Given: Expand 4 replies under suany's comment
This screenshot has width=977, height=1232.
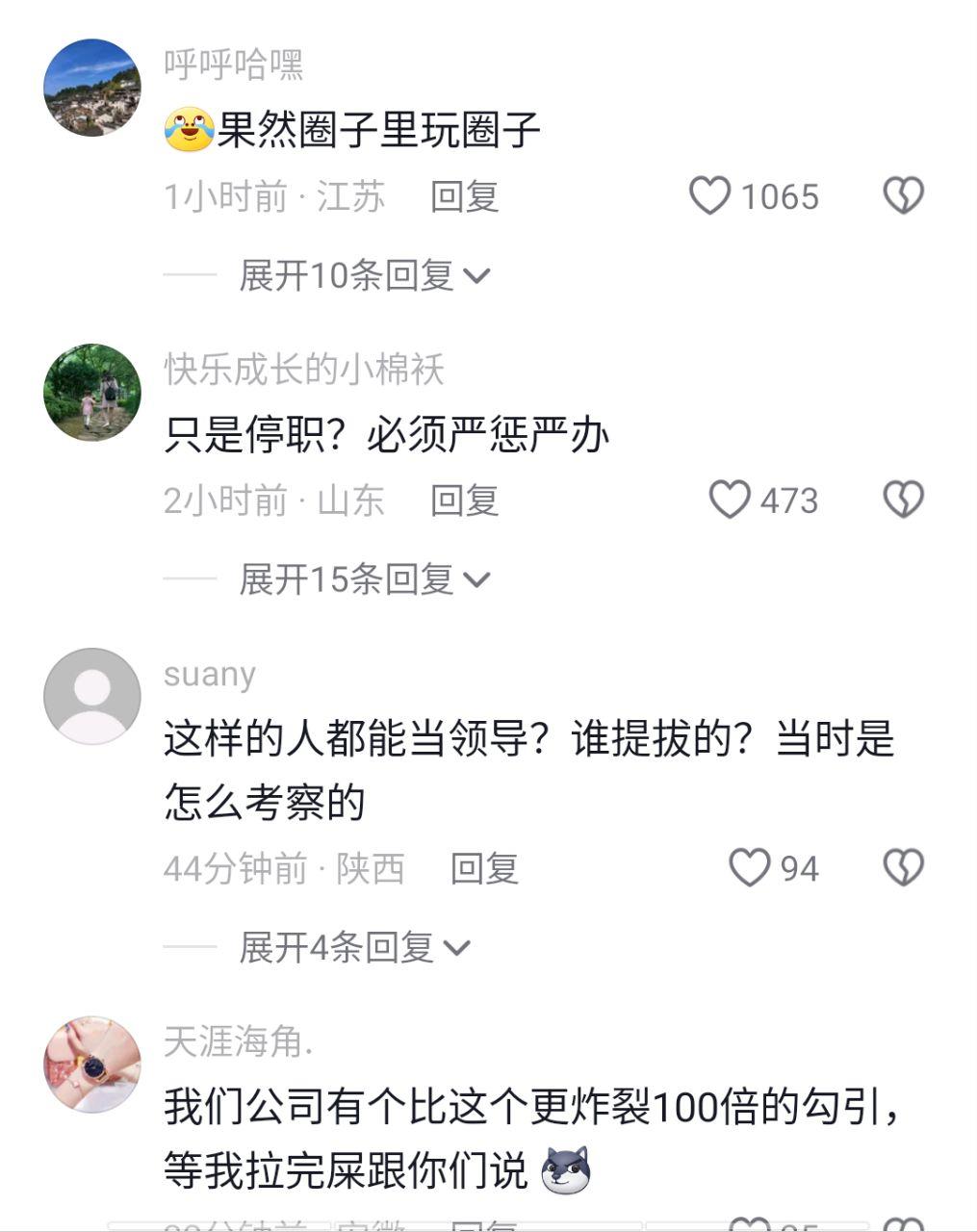Looking at the screenshot, I should (x=354, y=948).
